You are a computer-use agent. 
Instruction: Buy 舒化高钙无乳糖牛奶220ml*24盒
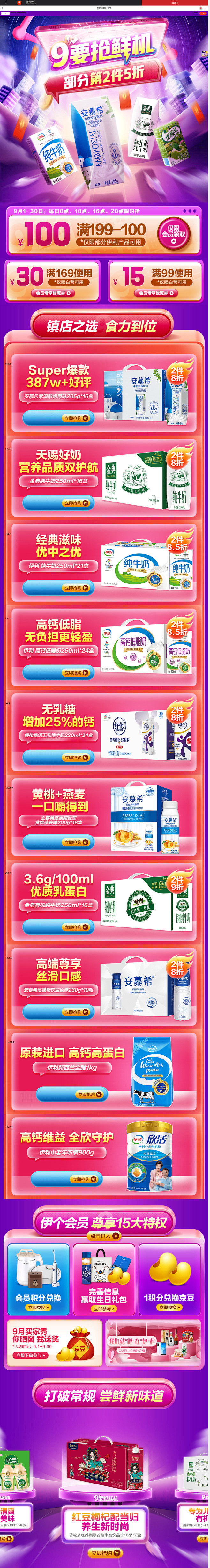[58, 757]
